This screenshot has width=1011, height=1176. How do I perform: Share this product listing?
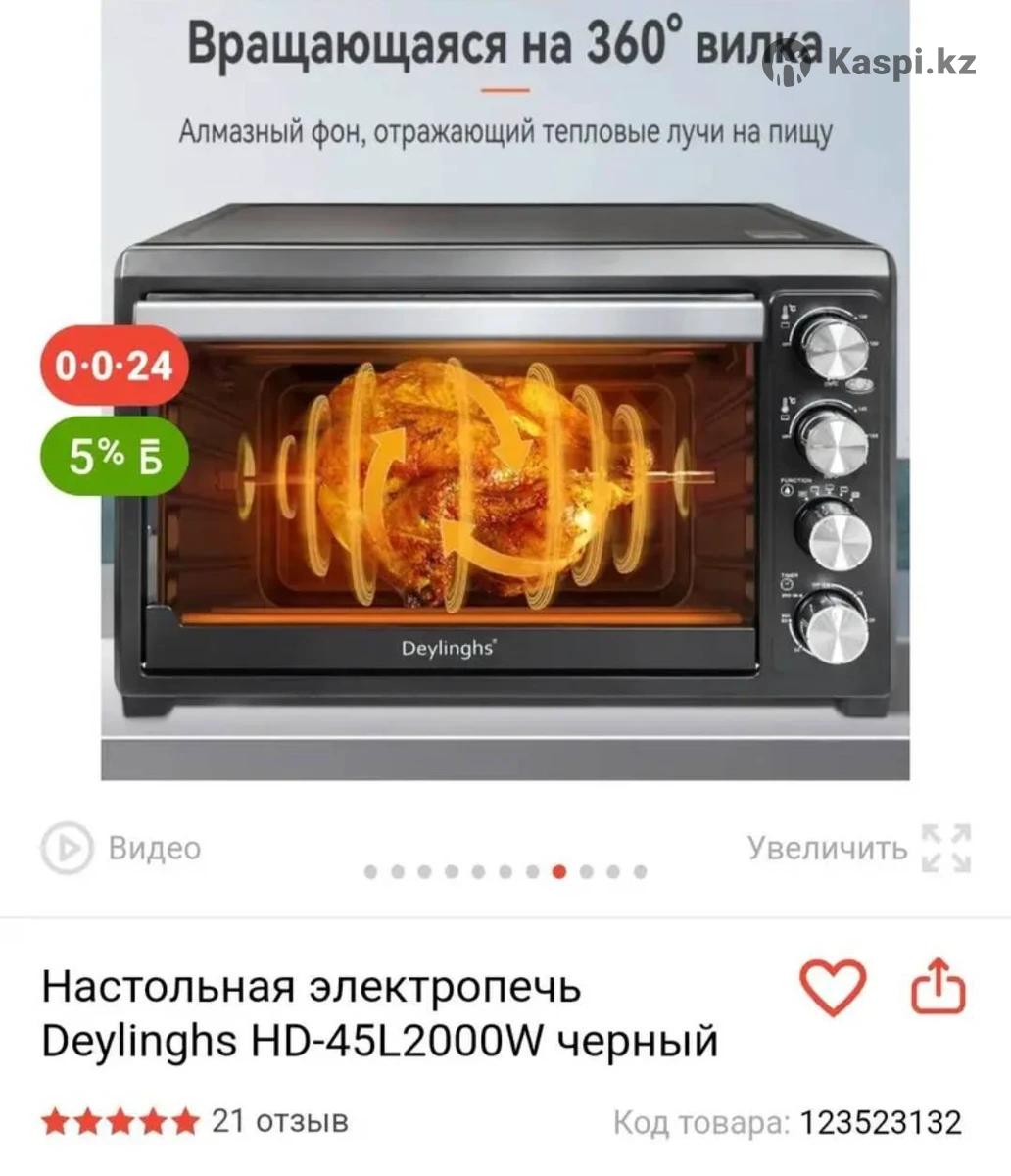coord(939,987)
